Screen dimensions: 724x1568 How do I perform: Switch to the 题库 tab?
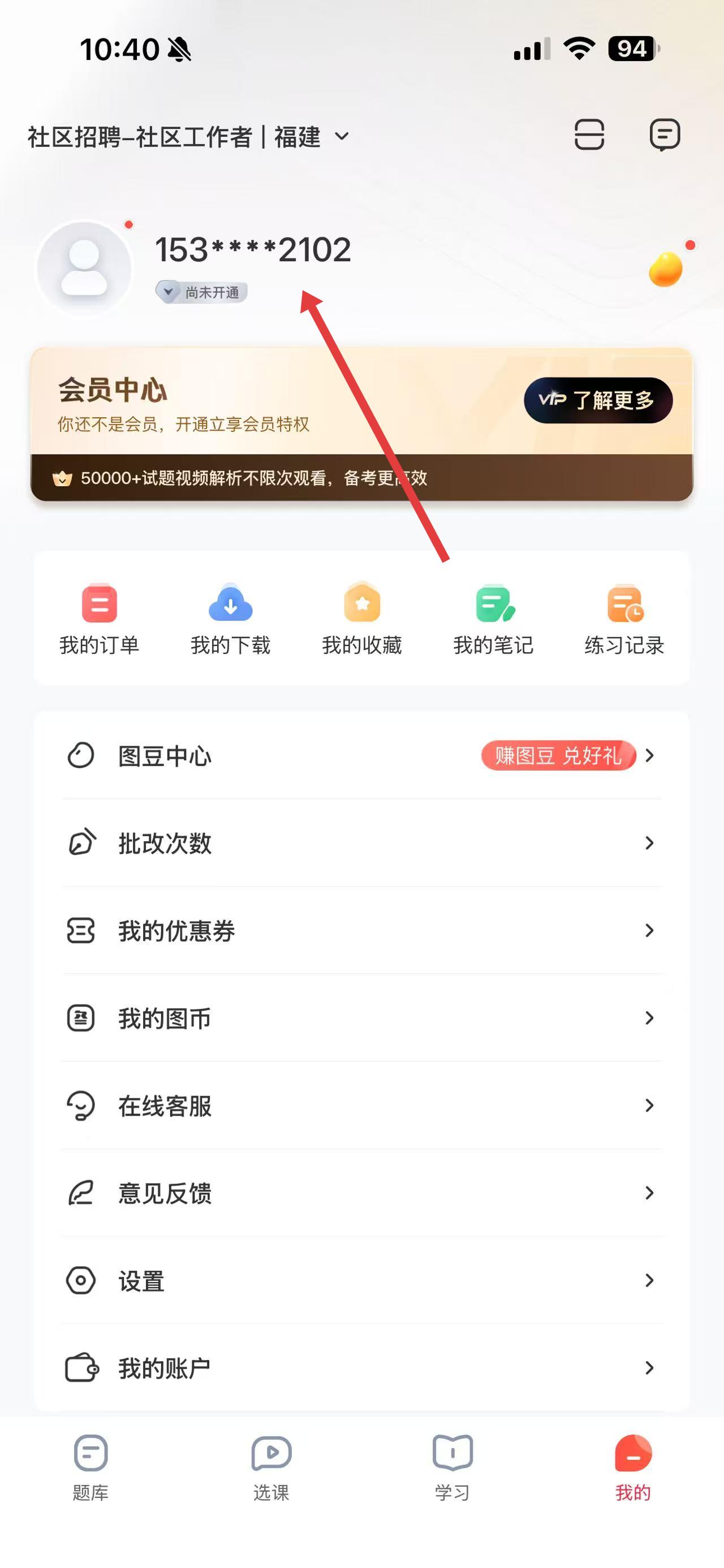pos(90,1467)
